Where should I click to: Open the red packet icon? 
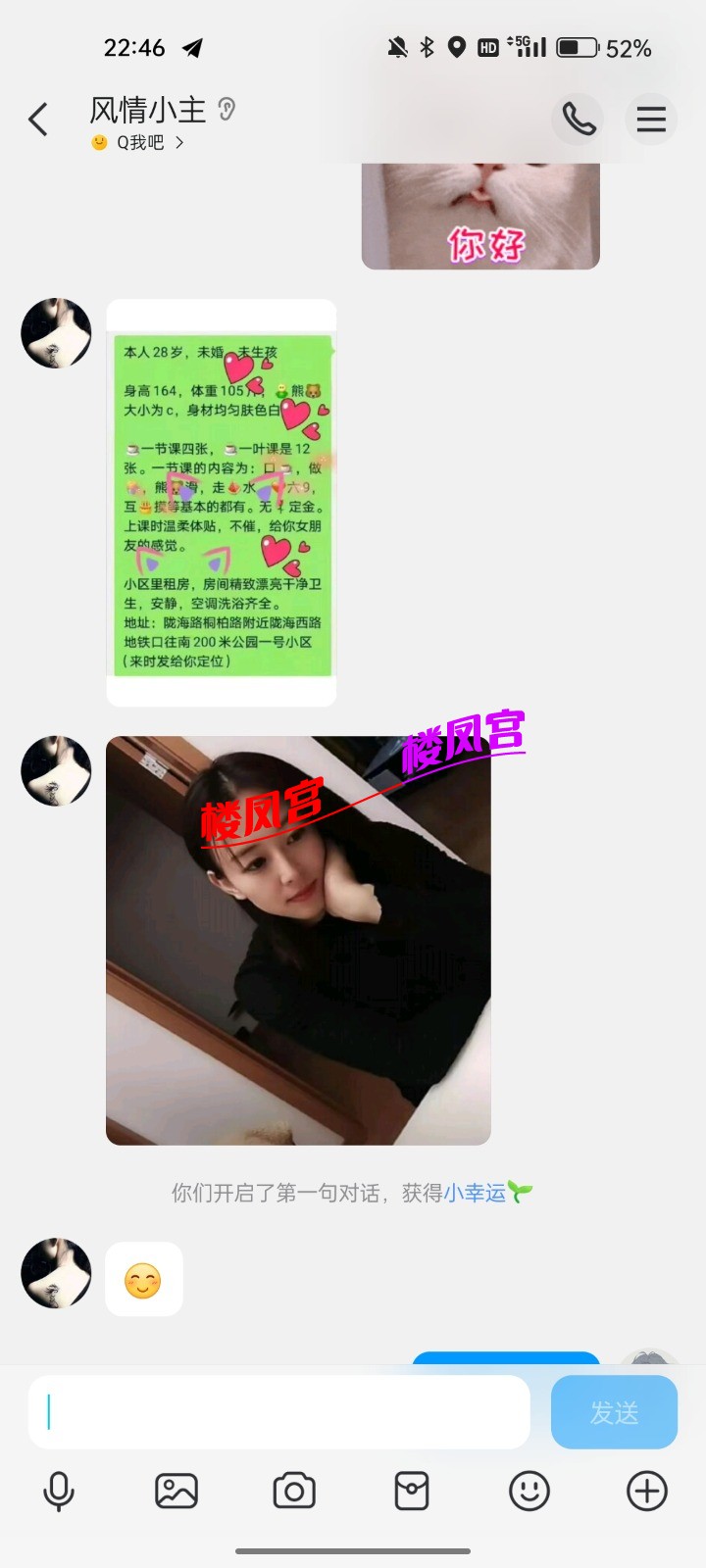click(412, 1492)
